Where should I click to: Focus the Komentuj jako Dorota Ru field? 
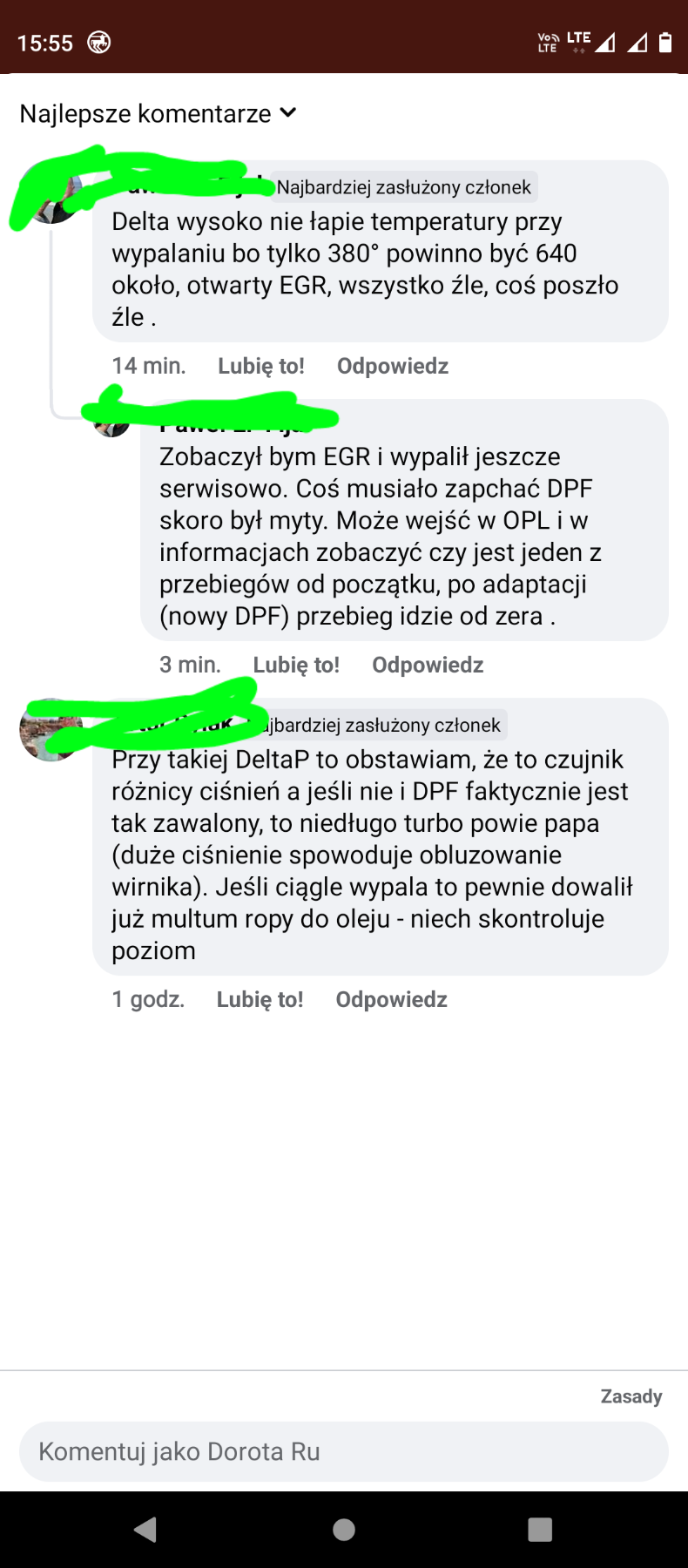click(343, 1451)
